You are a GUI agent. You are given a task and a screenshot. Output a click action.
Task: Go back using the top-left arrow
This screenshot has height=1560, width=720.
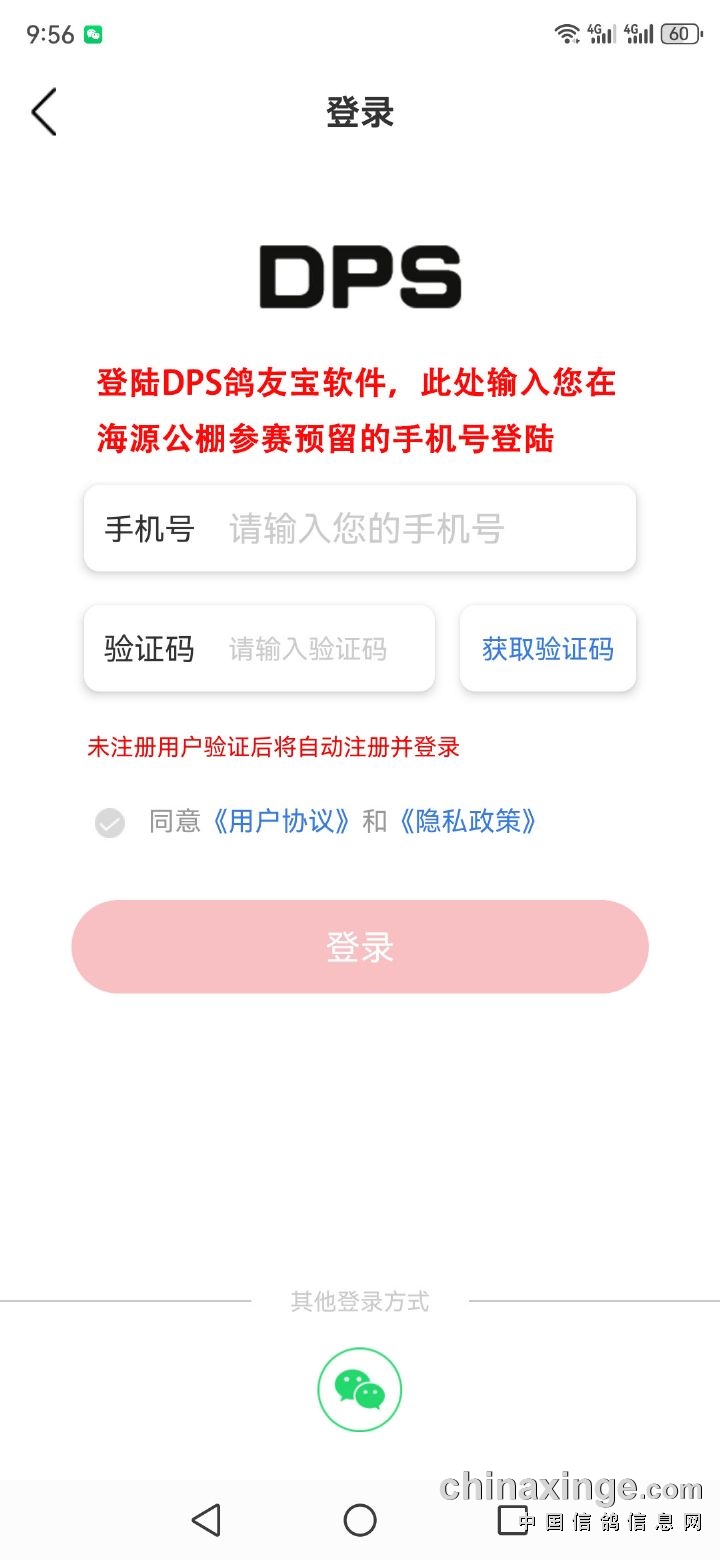pos(44,111)
